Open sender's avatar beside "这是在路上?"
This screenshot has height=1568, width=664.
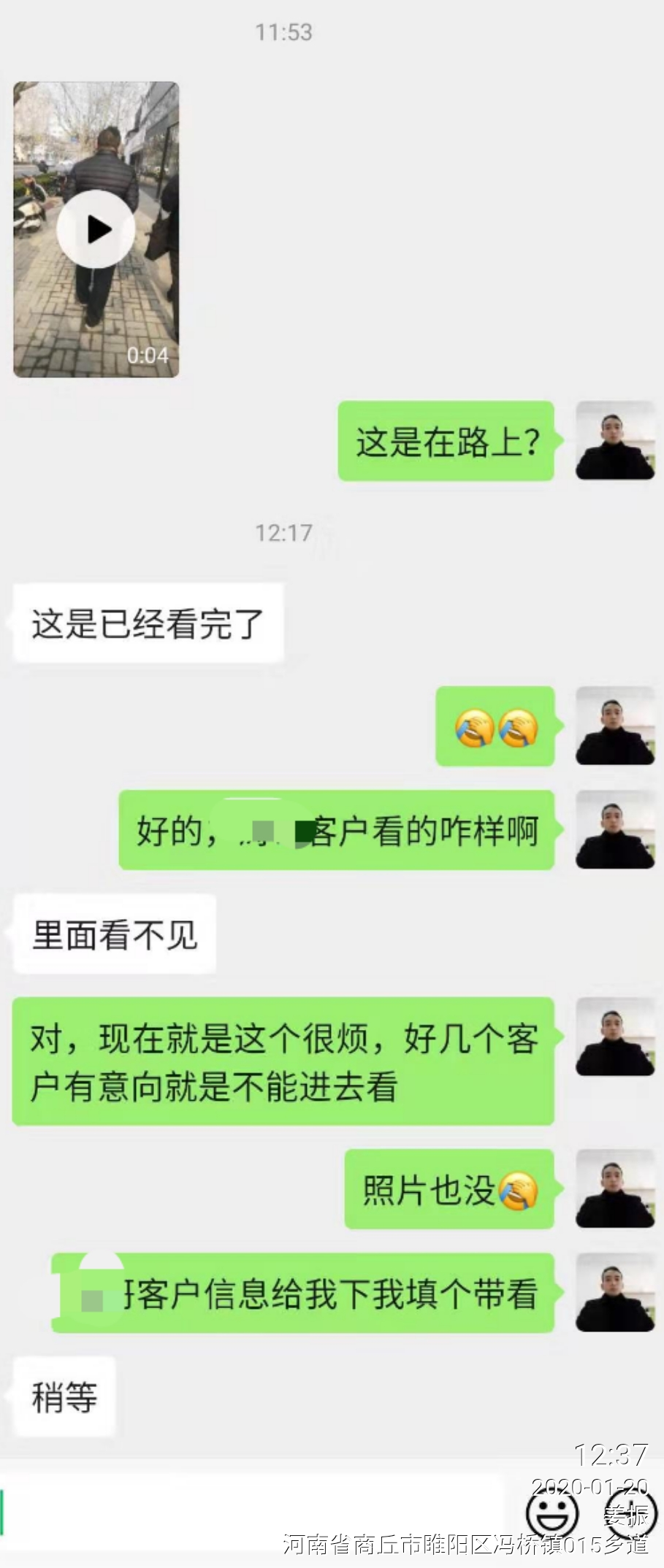[615, 440]
